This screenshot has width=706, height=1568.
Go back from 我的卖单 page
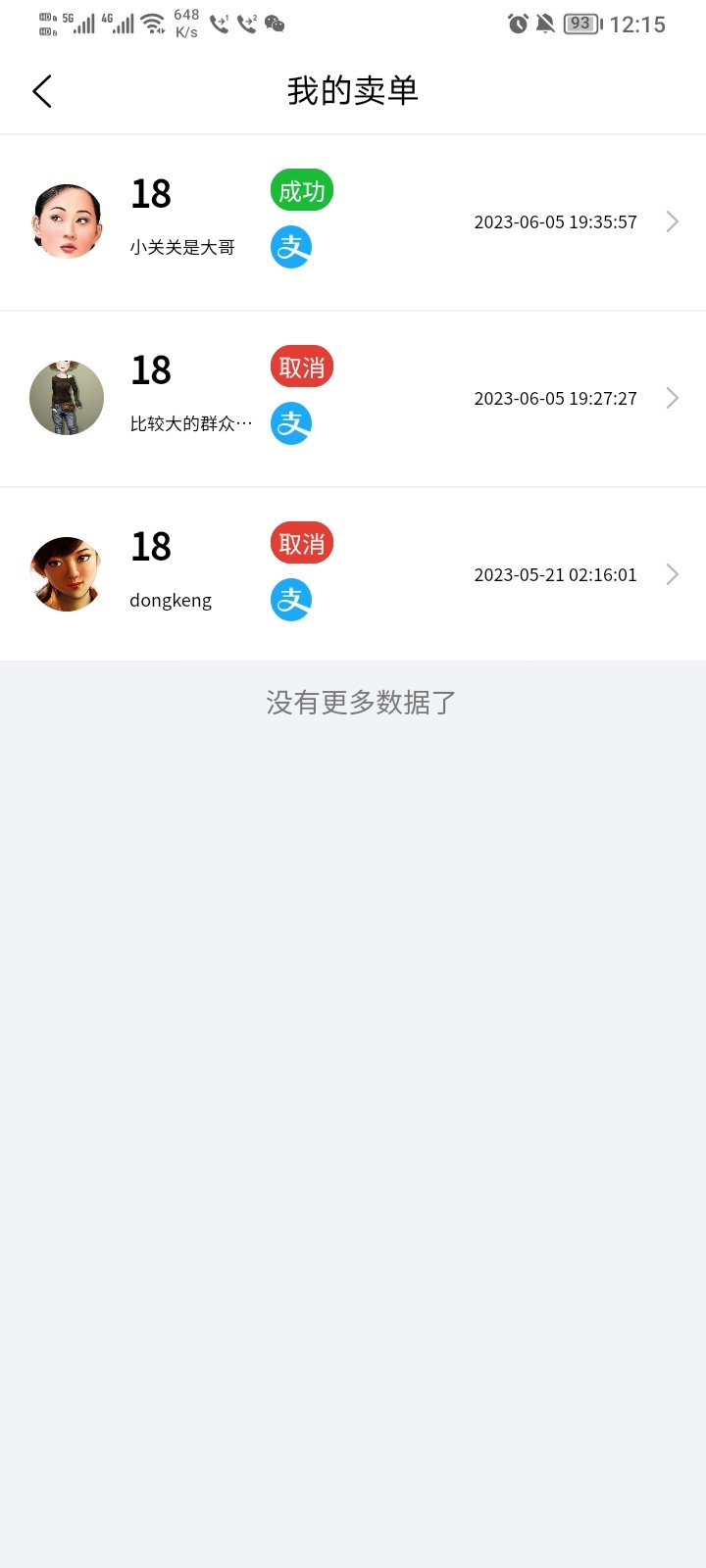[42, 91]
